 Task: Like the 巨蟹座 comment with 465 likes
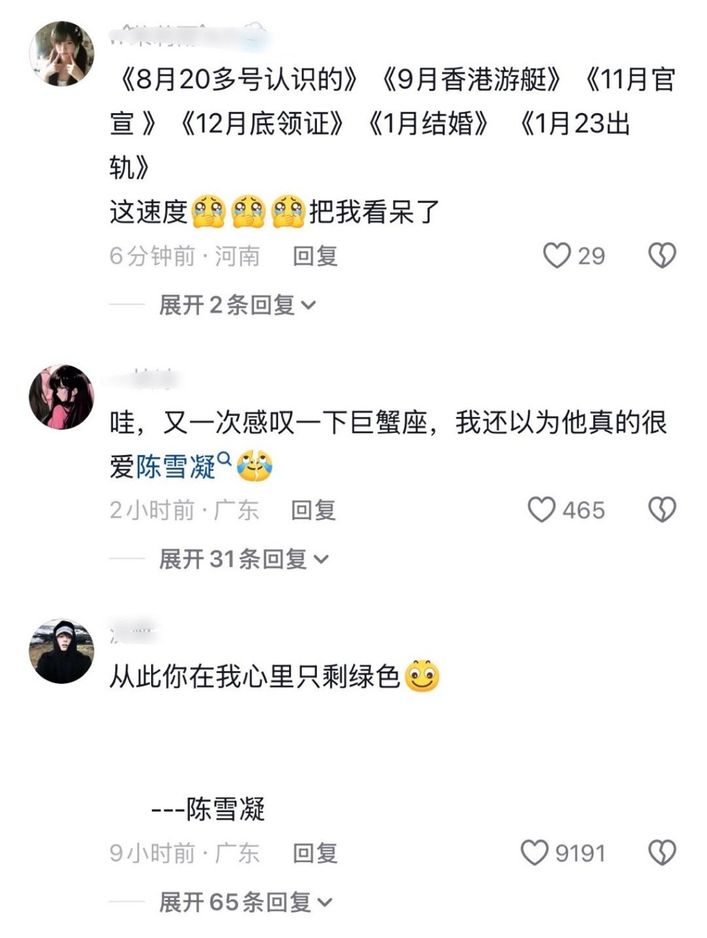point(541,509)
